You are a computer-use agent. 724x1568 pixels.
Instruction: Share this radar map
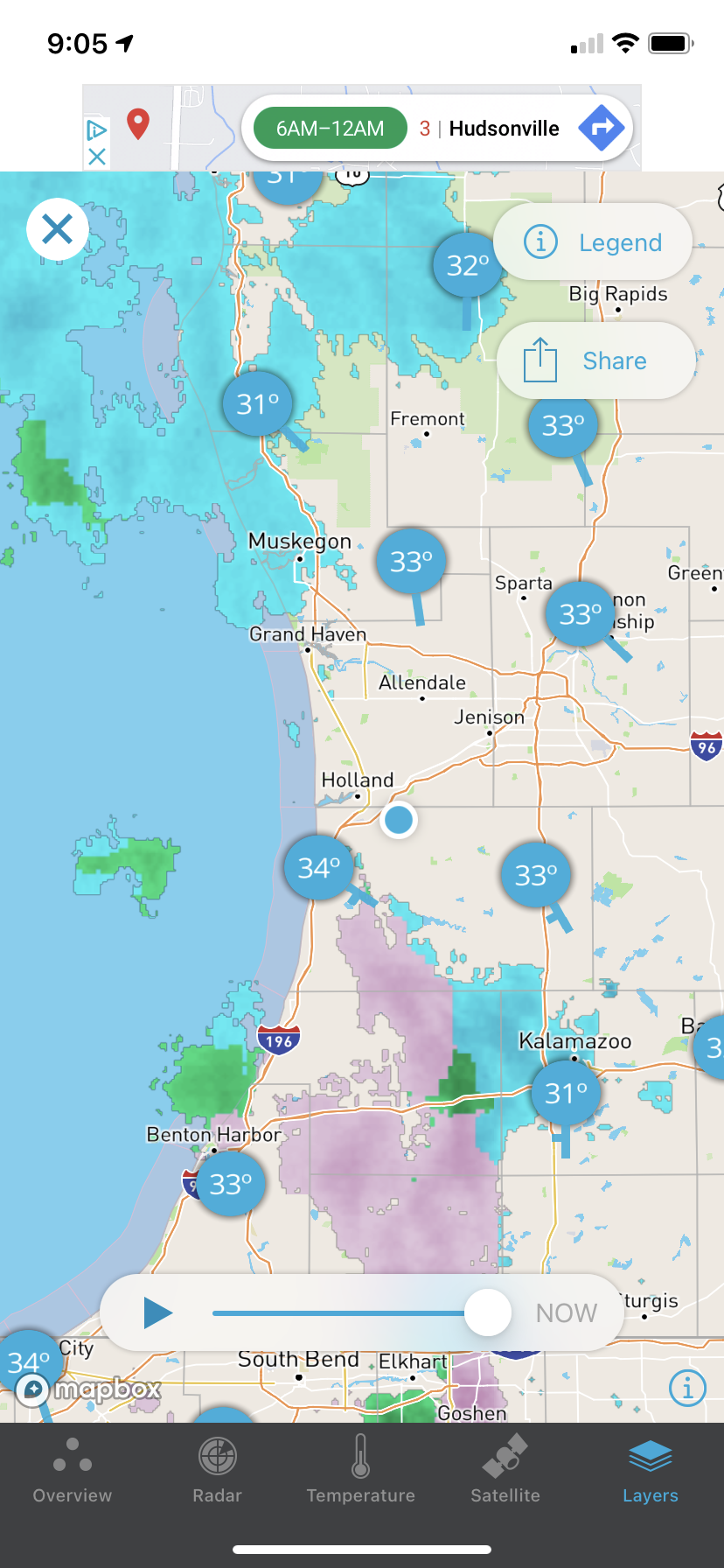(595, 360)
